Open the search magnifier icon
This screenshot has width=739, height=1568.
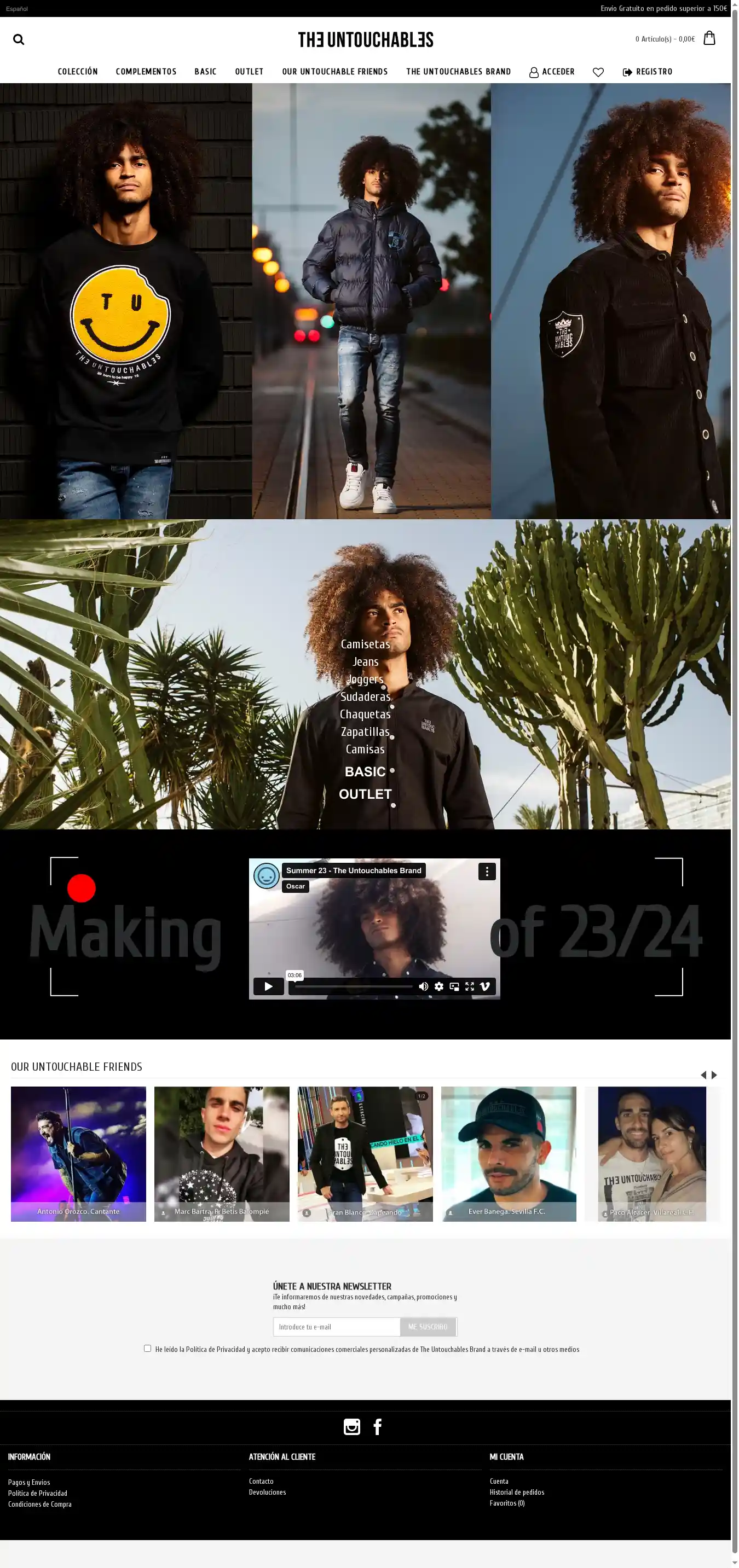pyautogui.click(x=19, y=39)
